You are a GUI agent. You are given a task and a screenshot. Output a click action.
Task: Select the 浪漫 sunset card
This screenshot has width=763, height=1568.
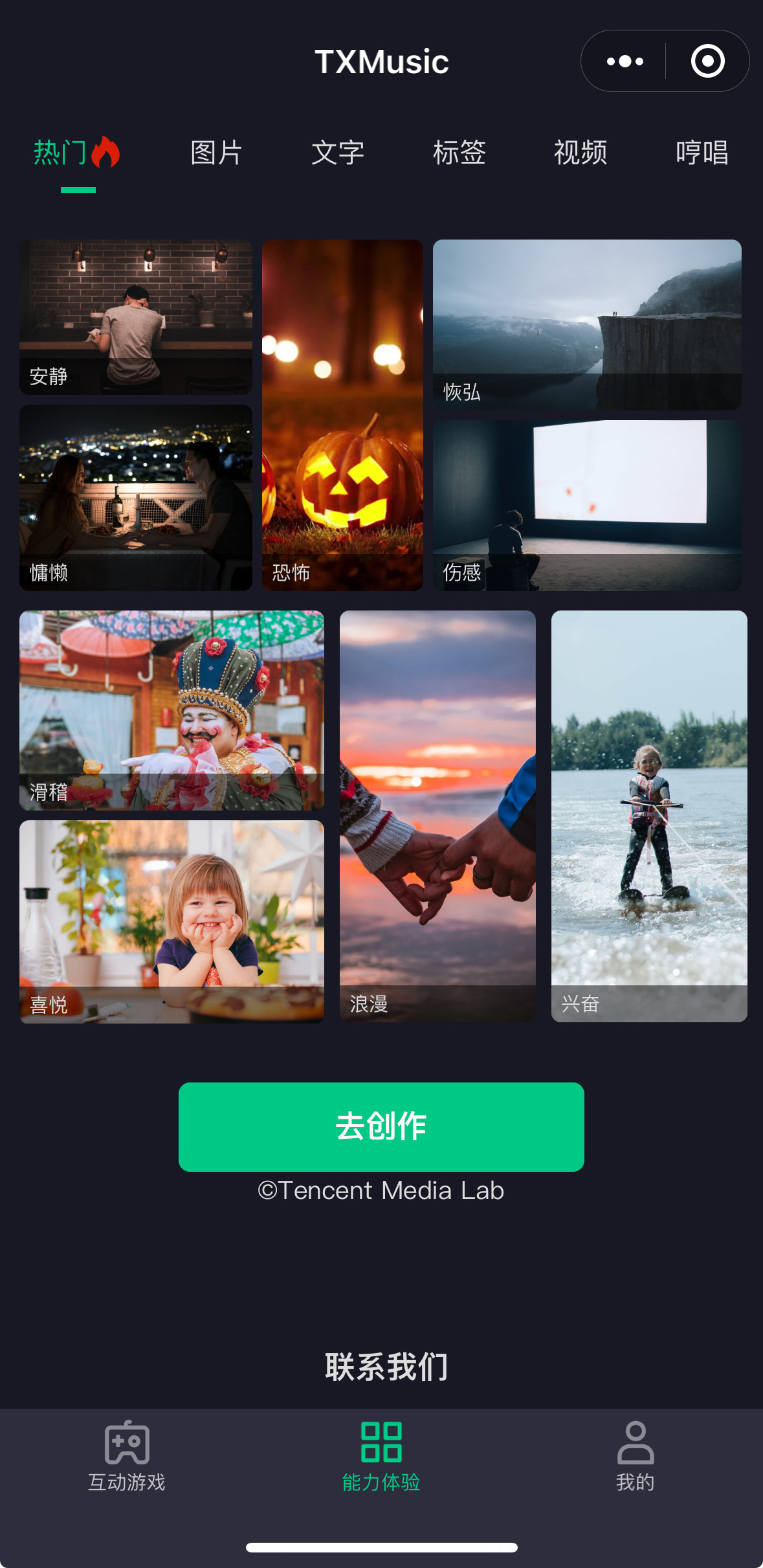pyautogui.click(x=437, y=816)
